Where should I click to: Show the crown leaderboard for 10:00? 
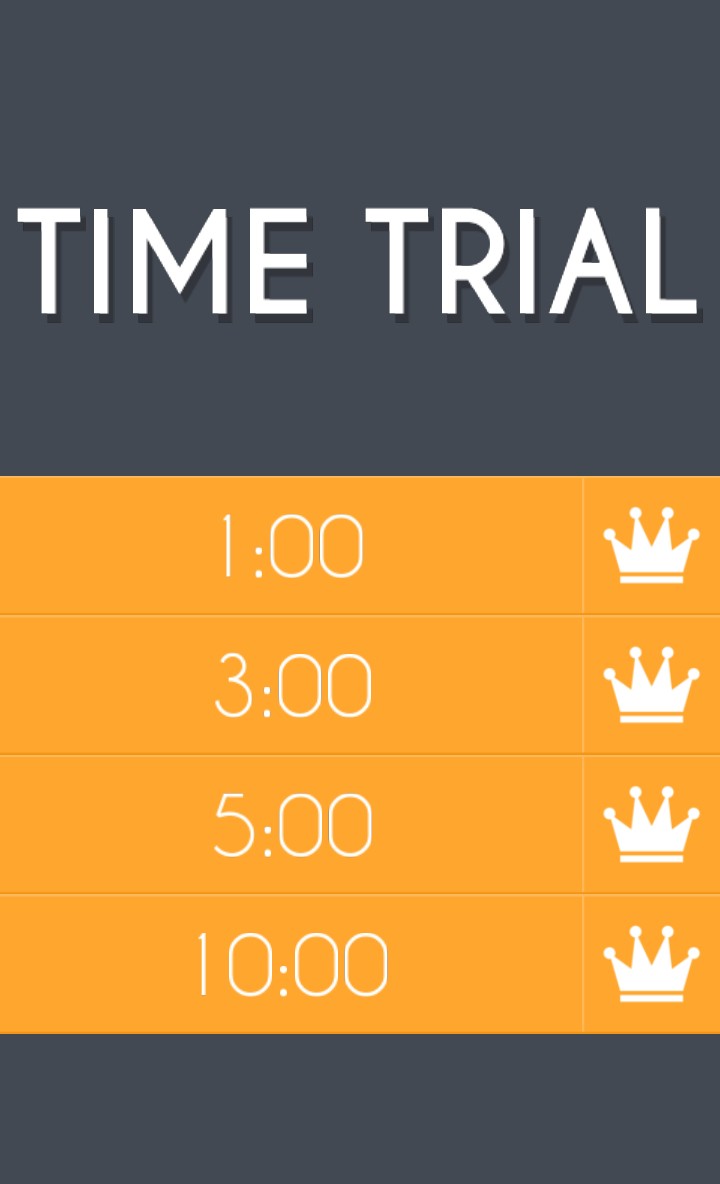651,964
